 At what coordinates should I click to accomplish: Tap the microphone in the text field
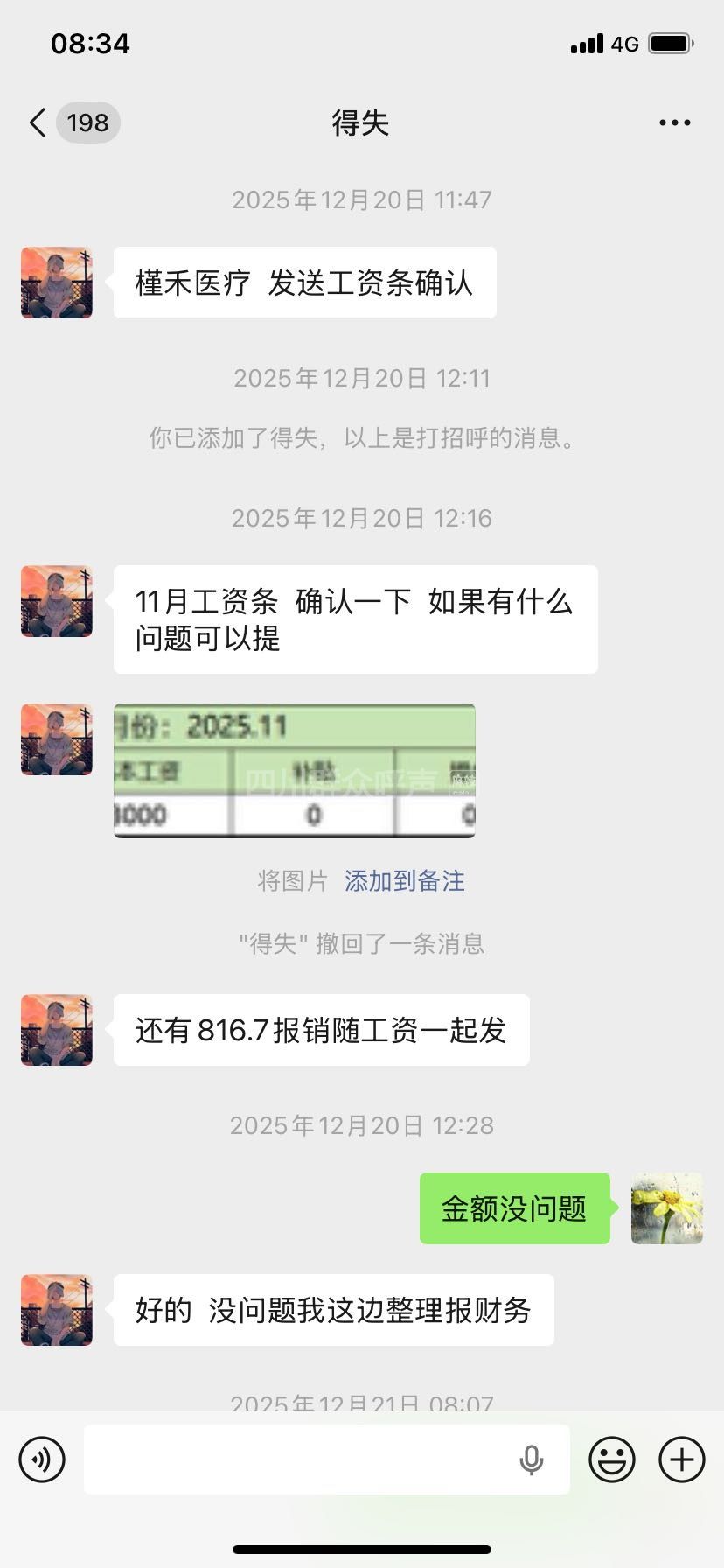click(531, 1459)
